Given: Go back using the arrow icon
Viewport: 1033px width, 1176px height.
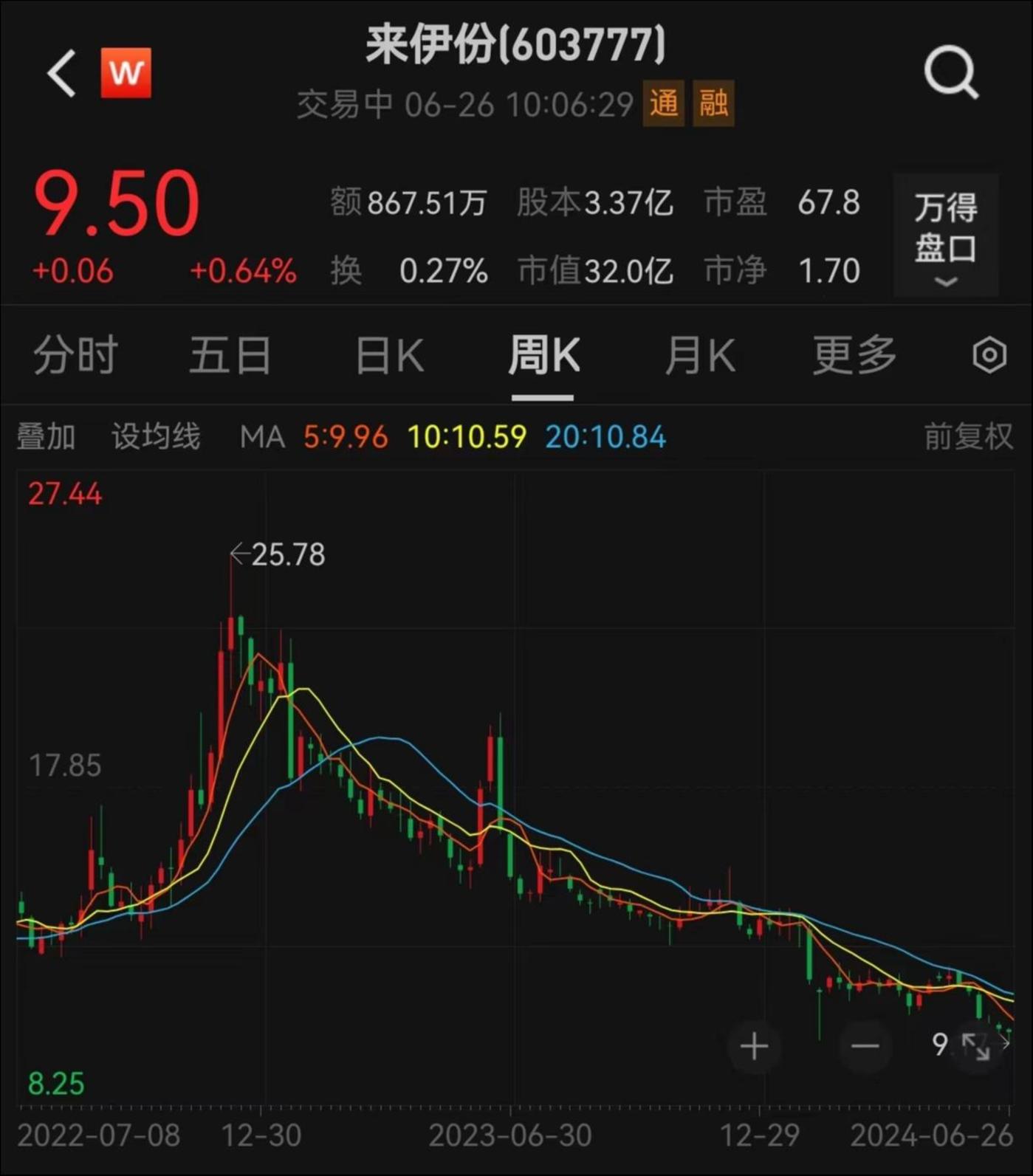Looking at the screenshot, I should point(62,73).
